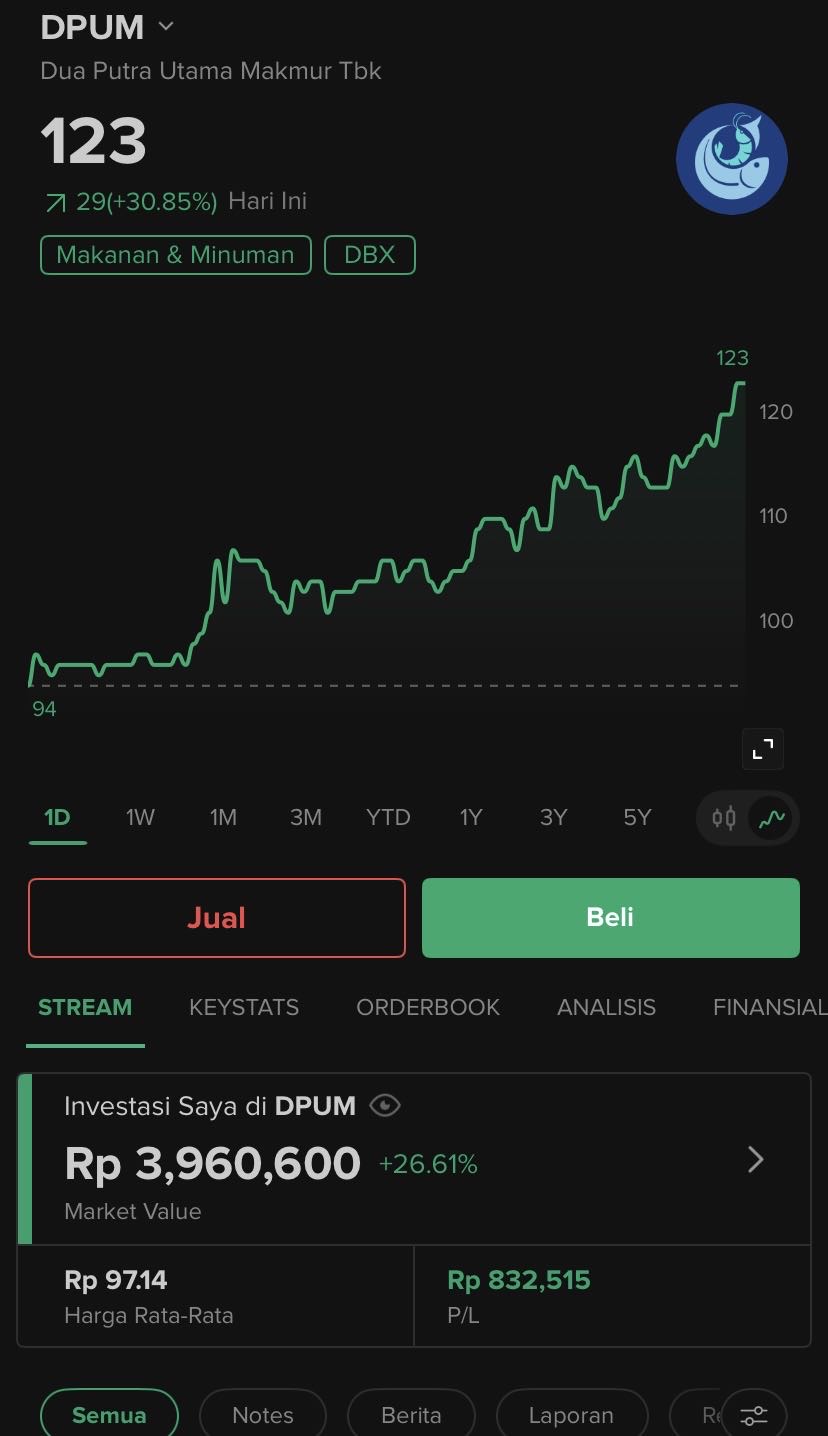Switch to the ORDERBOOK tab
This screenshot has width=828, height=1436.
point(428,1008)
